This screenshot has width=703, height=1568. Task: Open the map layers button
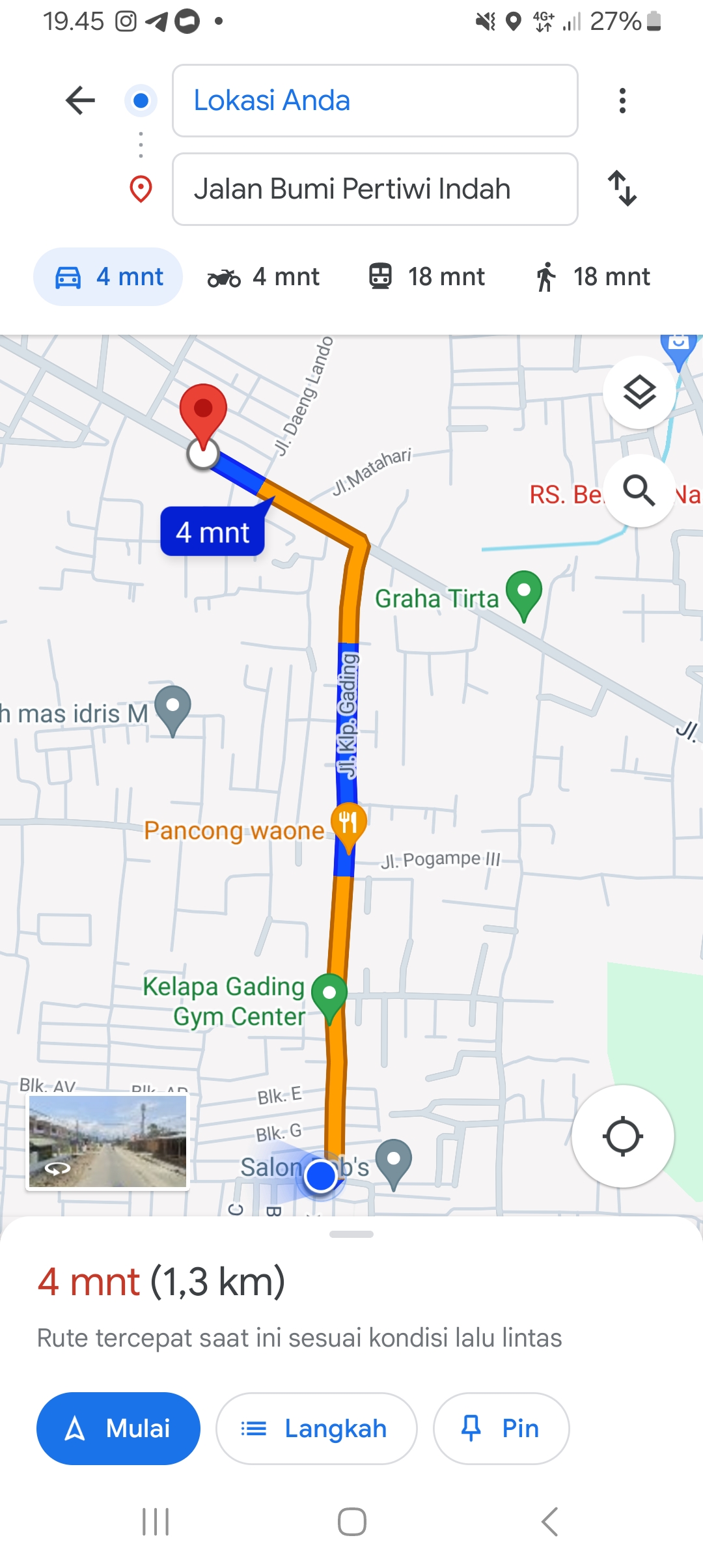coord(639,392)
